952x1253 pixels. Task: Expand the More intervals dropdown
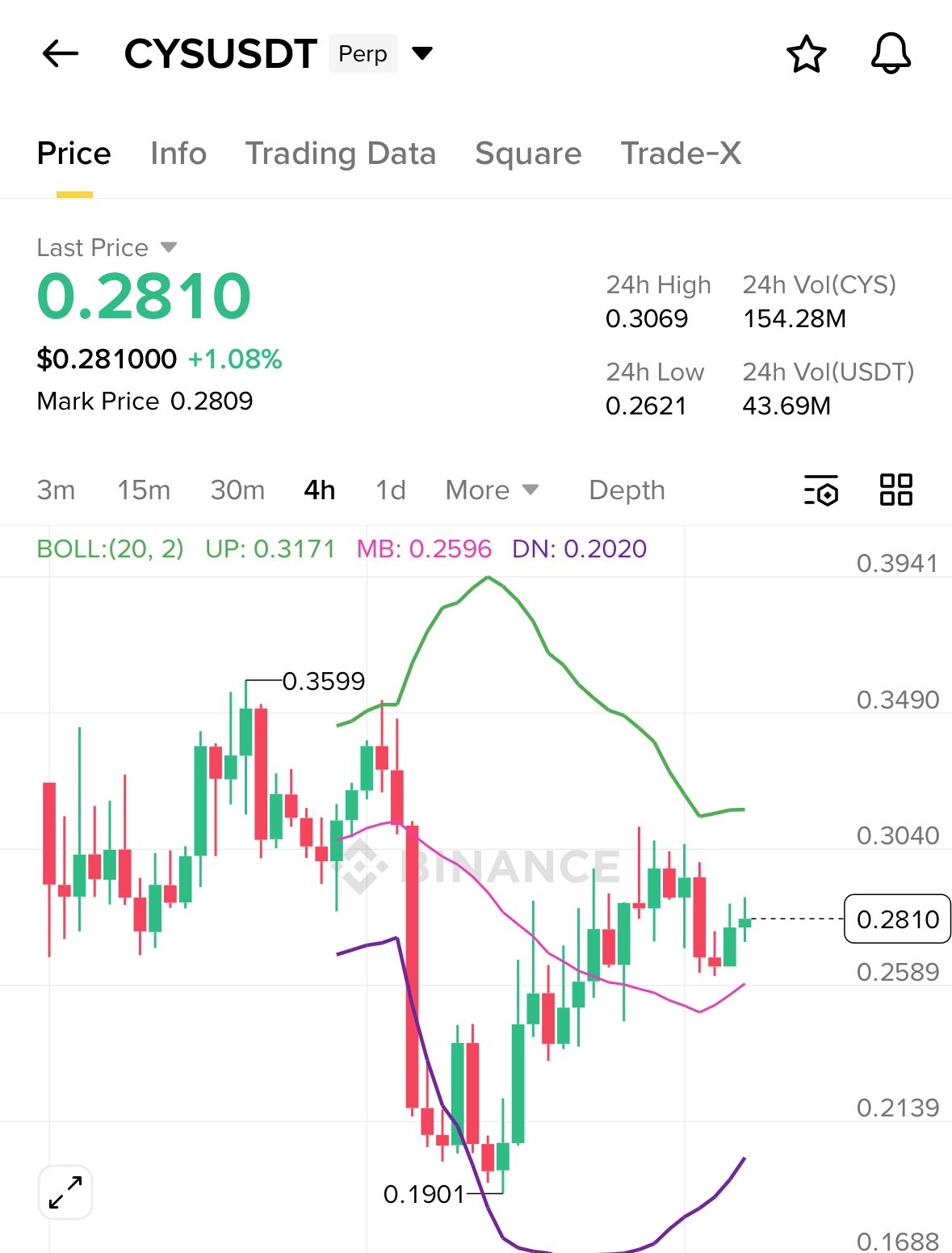pos(492,490)
